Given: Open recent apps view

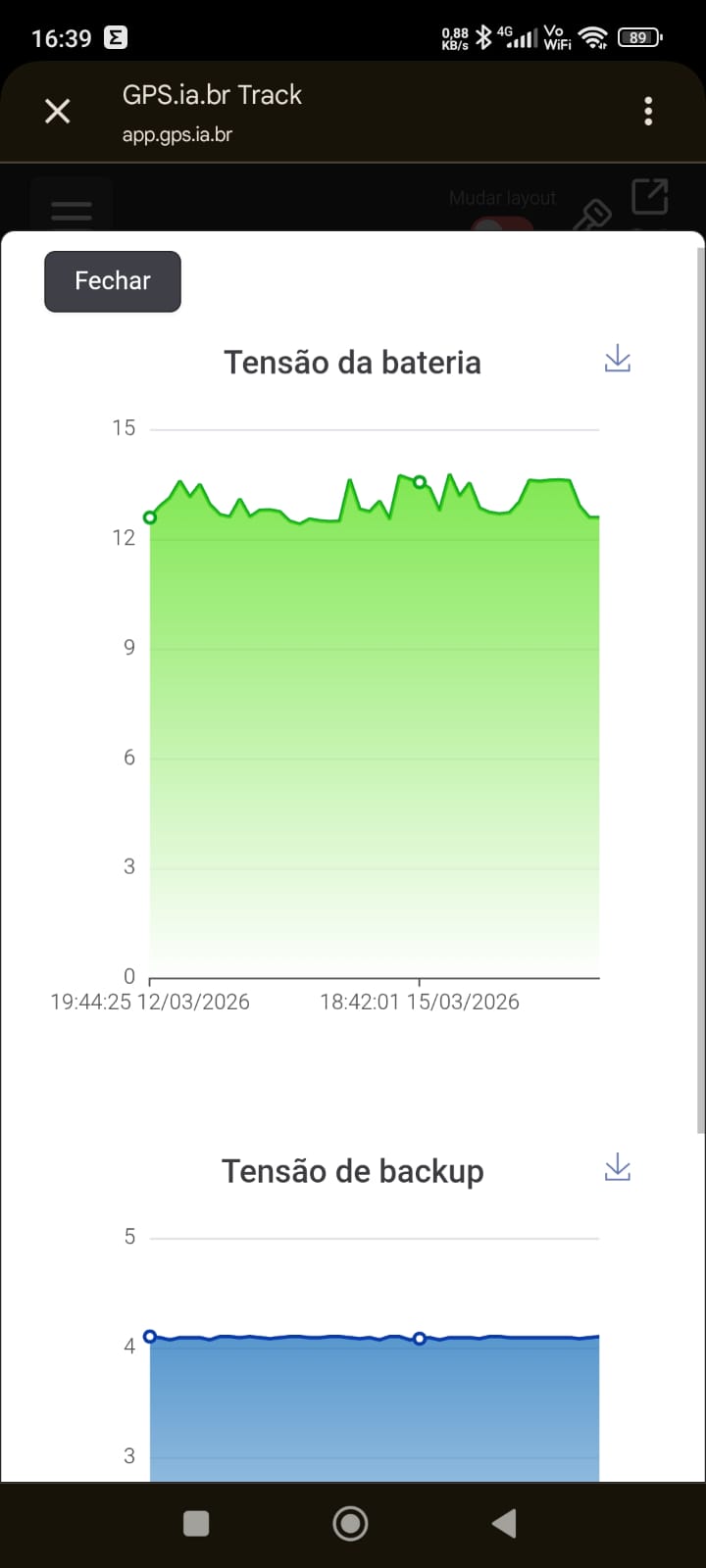Looking at the screenshot, I should click(197, 1523).
